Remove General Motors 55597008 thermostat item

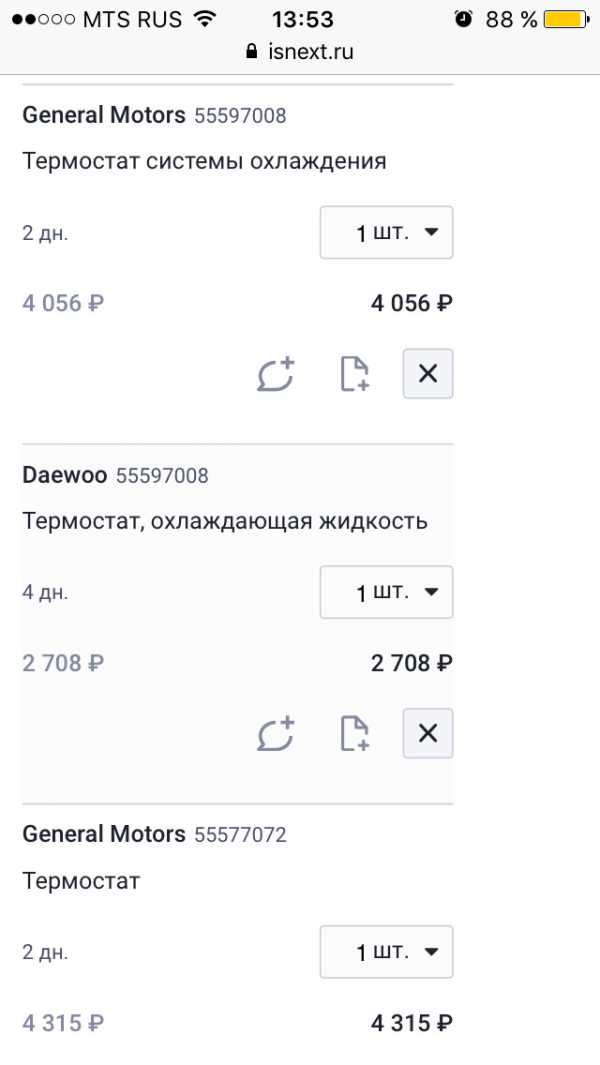click(428, 374)
